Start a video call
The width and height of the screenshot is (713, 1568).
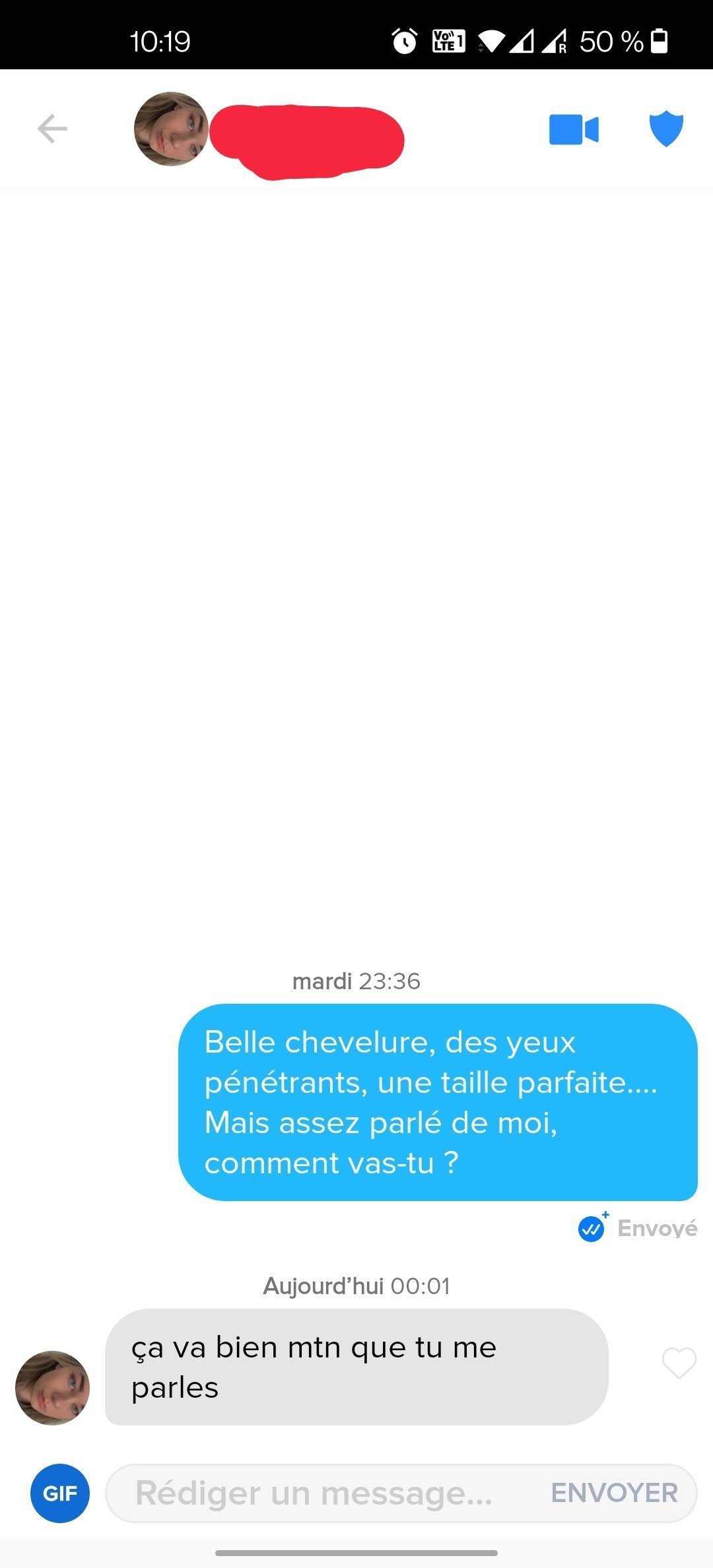[x=574, y=129]
